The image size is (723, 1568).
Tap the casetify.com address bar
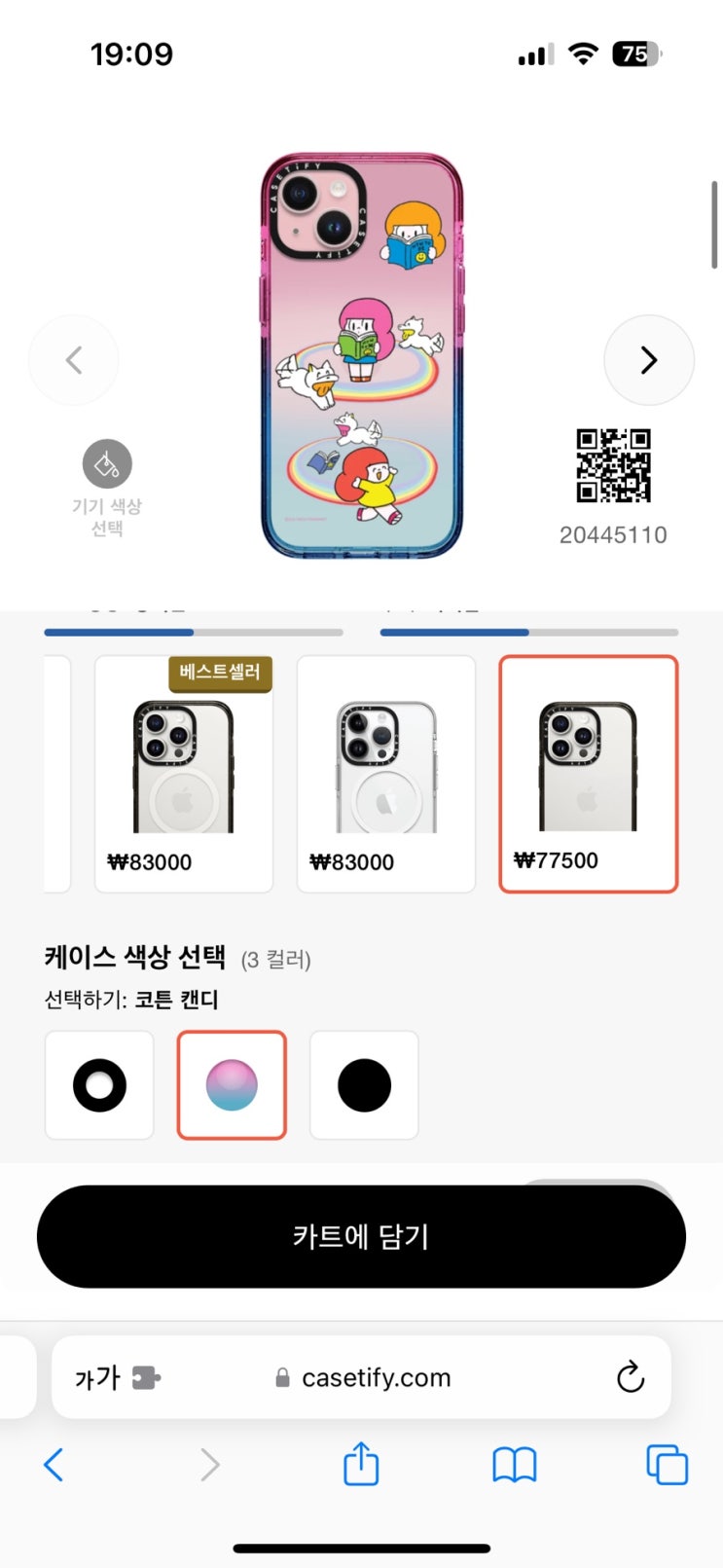[x=376, y=1377]
